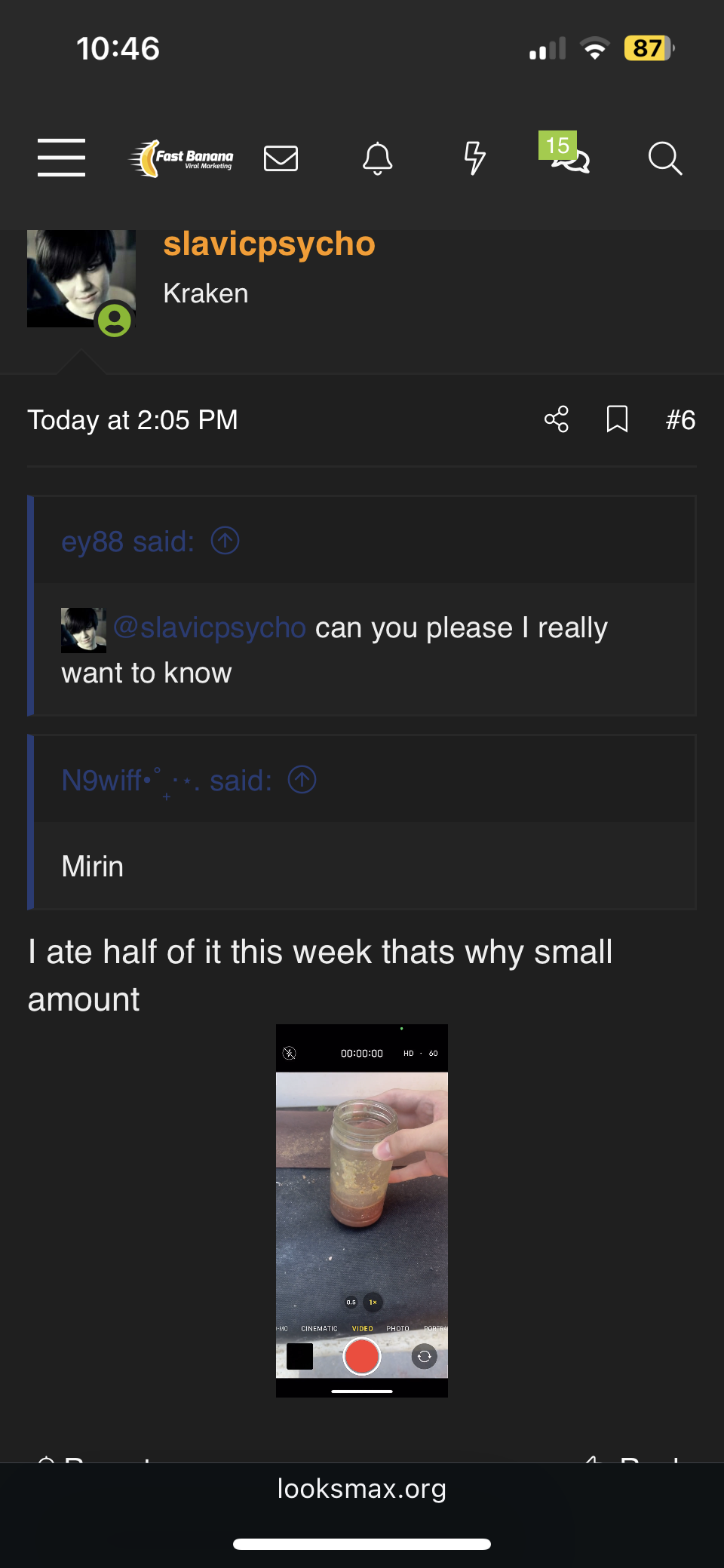Jump to ey88's original quoted post
The image size is (724, 1568).
(x=225, y=541)
